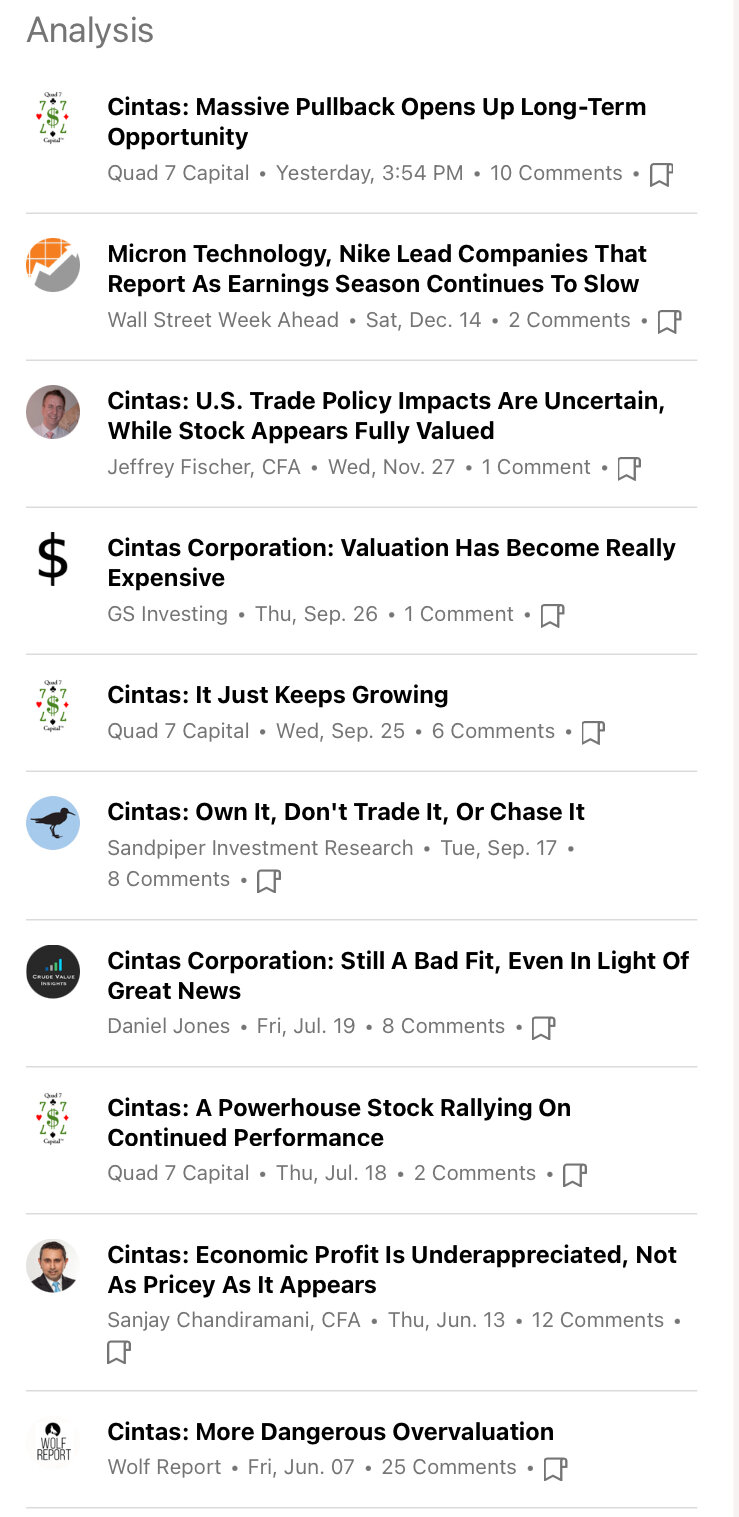This screenshot has width=739, height=1517.
Task: Open 'A Powerhouse Stock Rallying On Continued Performance'
Action: click(x=339, y=1122)
